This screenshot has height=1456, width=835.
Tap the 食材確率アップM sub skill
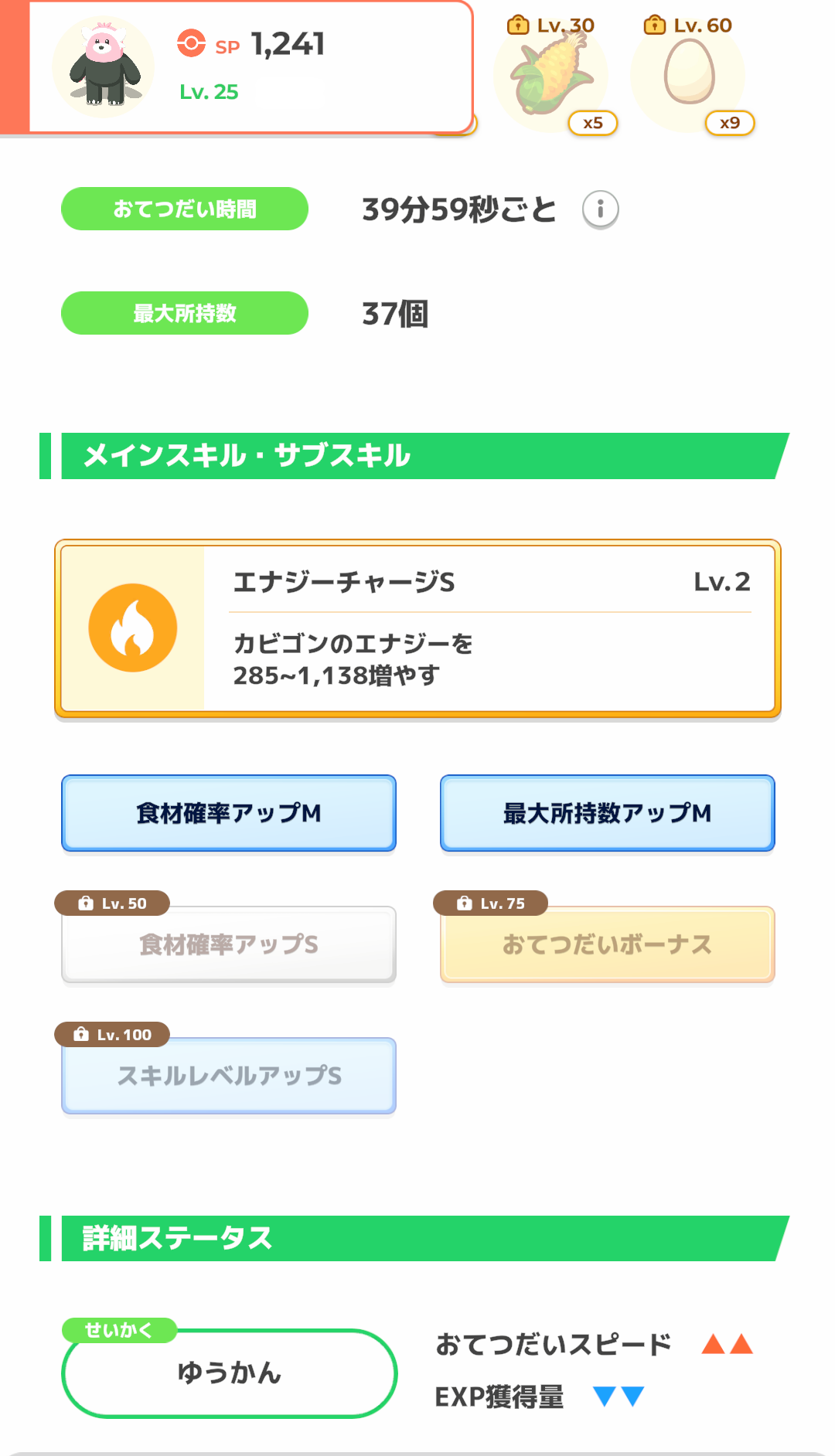[229, 813]
